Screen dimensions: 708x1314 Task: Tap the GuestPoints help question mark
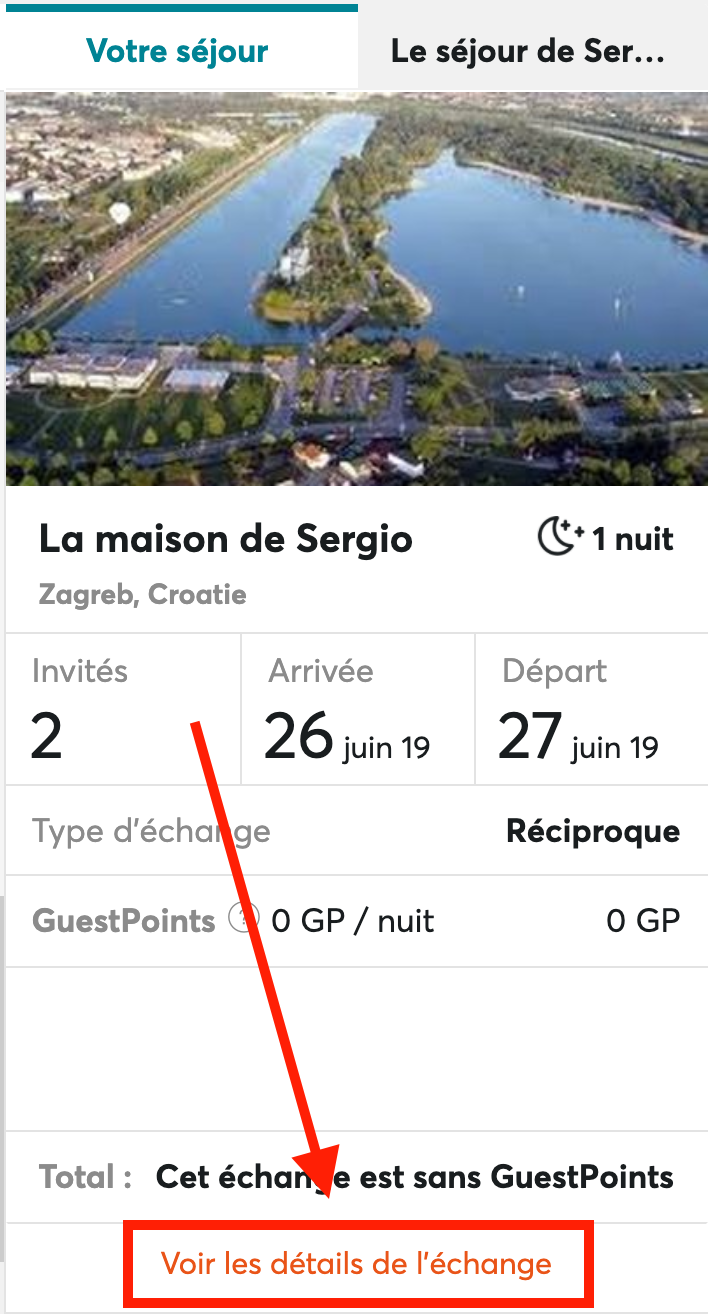click(x=243, y=918)
